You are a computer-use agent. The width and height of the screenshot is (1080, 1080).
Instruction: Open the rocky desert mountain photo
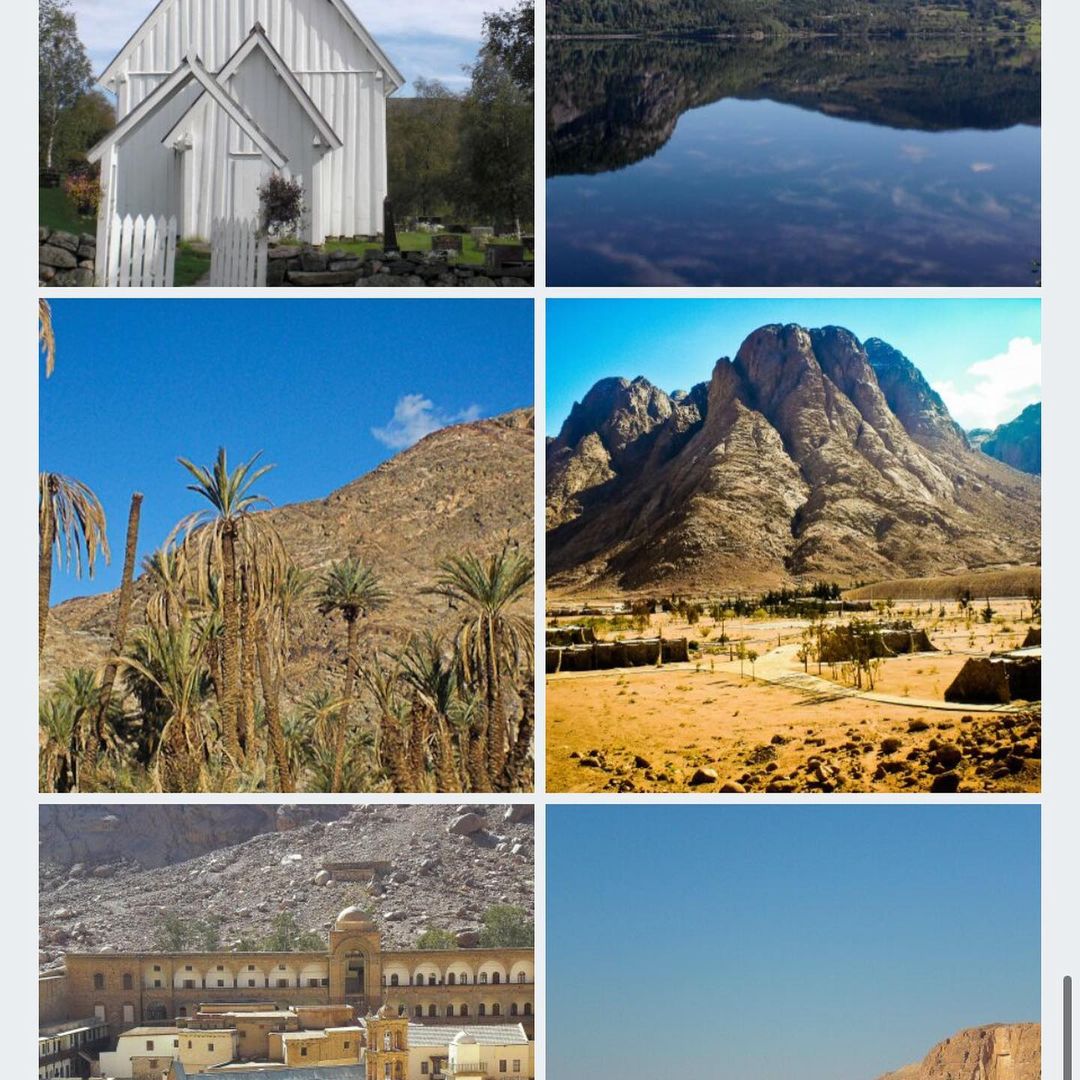(793, 545)
